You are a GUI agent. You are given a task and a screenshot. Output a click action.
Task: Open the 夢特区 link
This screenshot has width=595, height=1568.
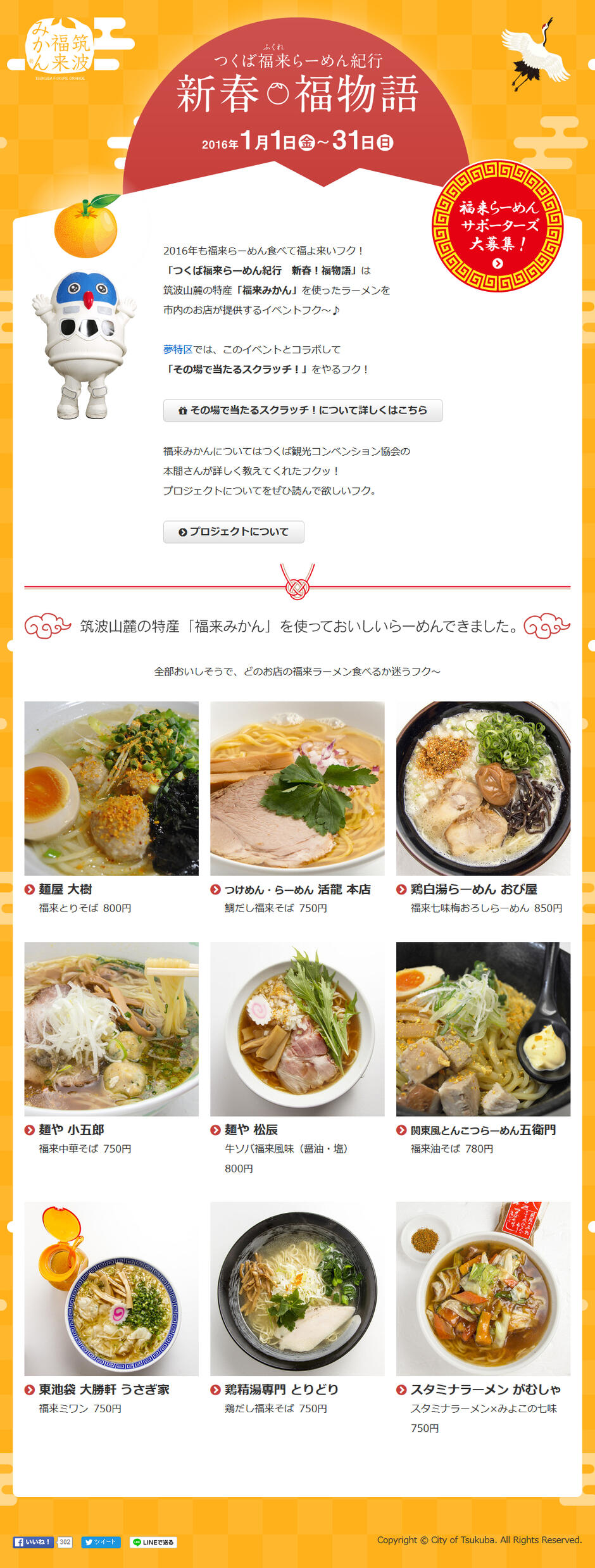[178, 349]
